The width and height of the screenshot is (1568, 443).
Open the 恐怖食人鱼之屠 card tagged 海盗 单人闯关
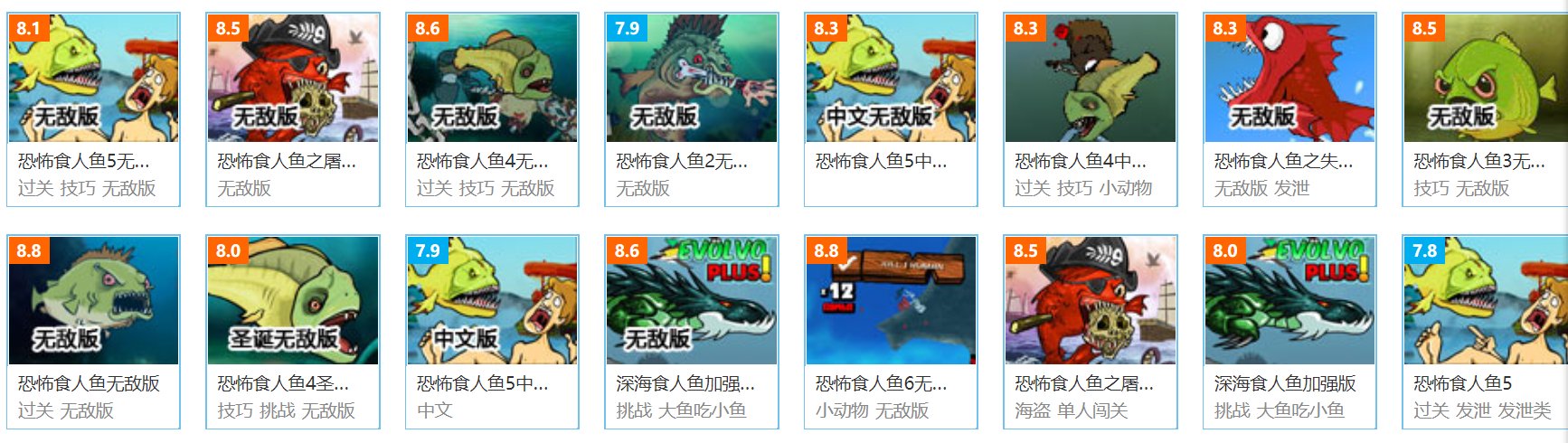(1091, 301)
